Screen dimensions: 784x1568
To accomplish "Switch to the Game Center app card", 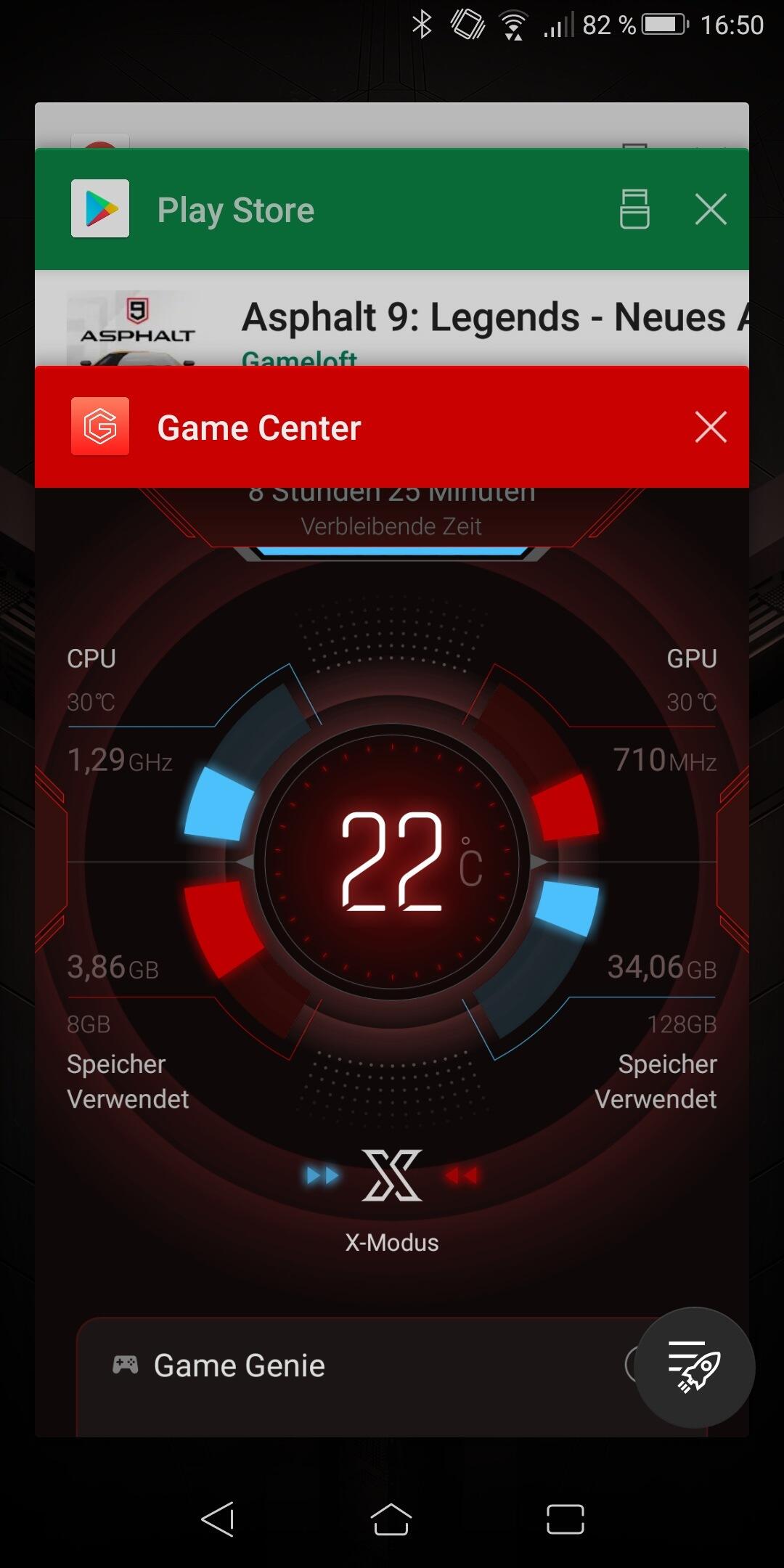I will click(x=392, y=871).
